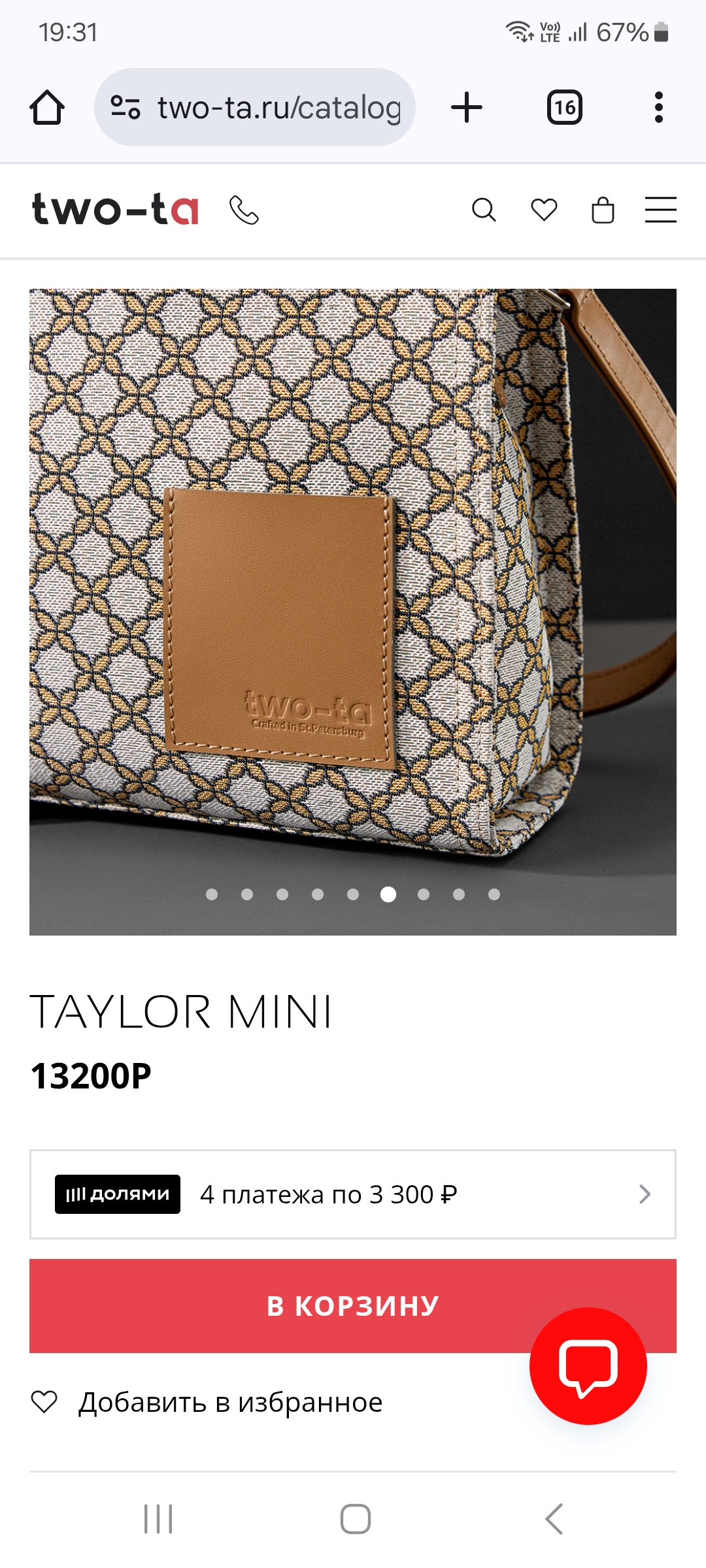The image size is (706, 1568).
Task: Open the browser overflow menu
Action: pyautogui.click(x=658, y=107)
